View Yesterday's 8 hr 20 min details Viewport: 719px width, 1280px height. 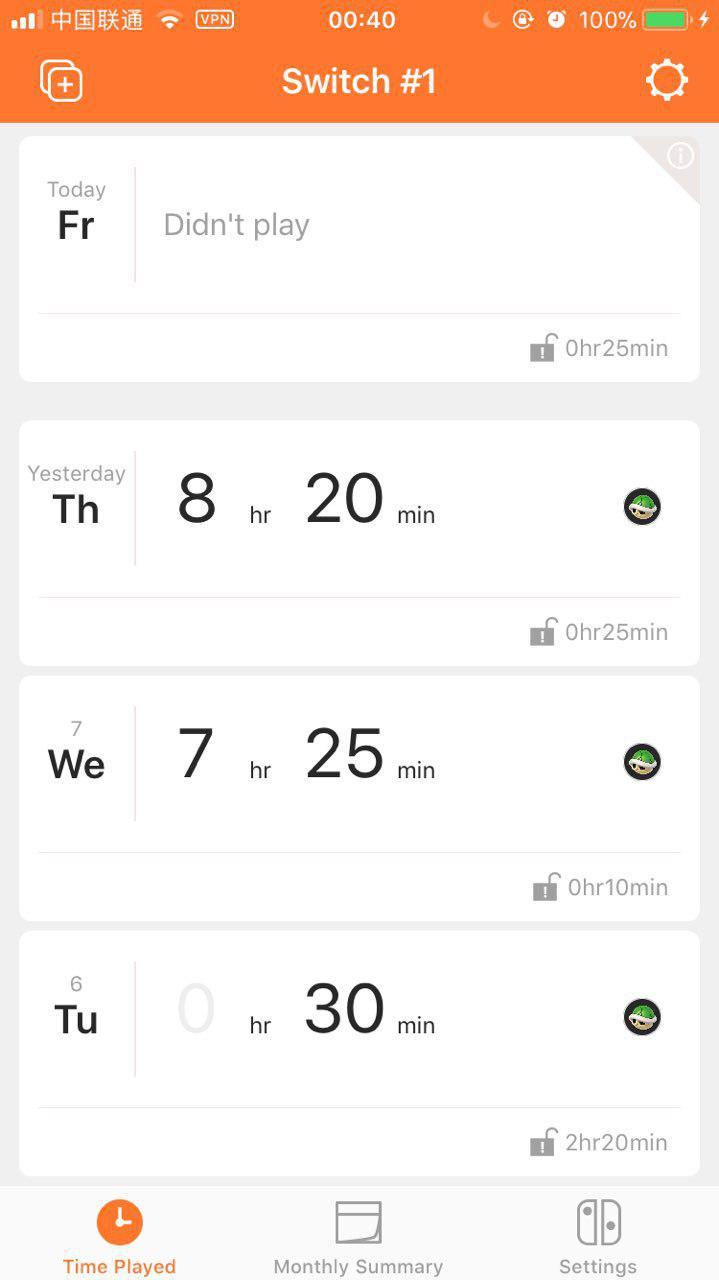tap(359, 542)
